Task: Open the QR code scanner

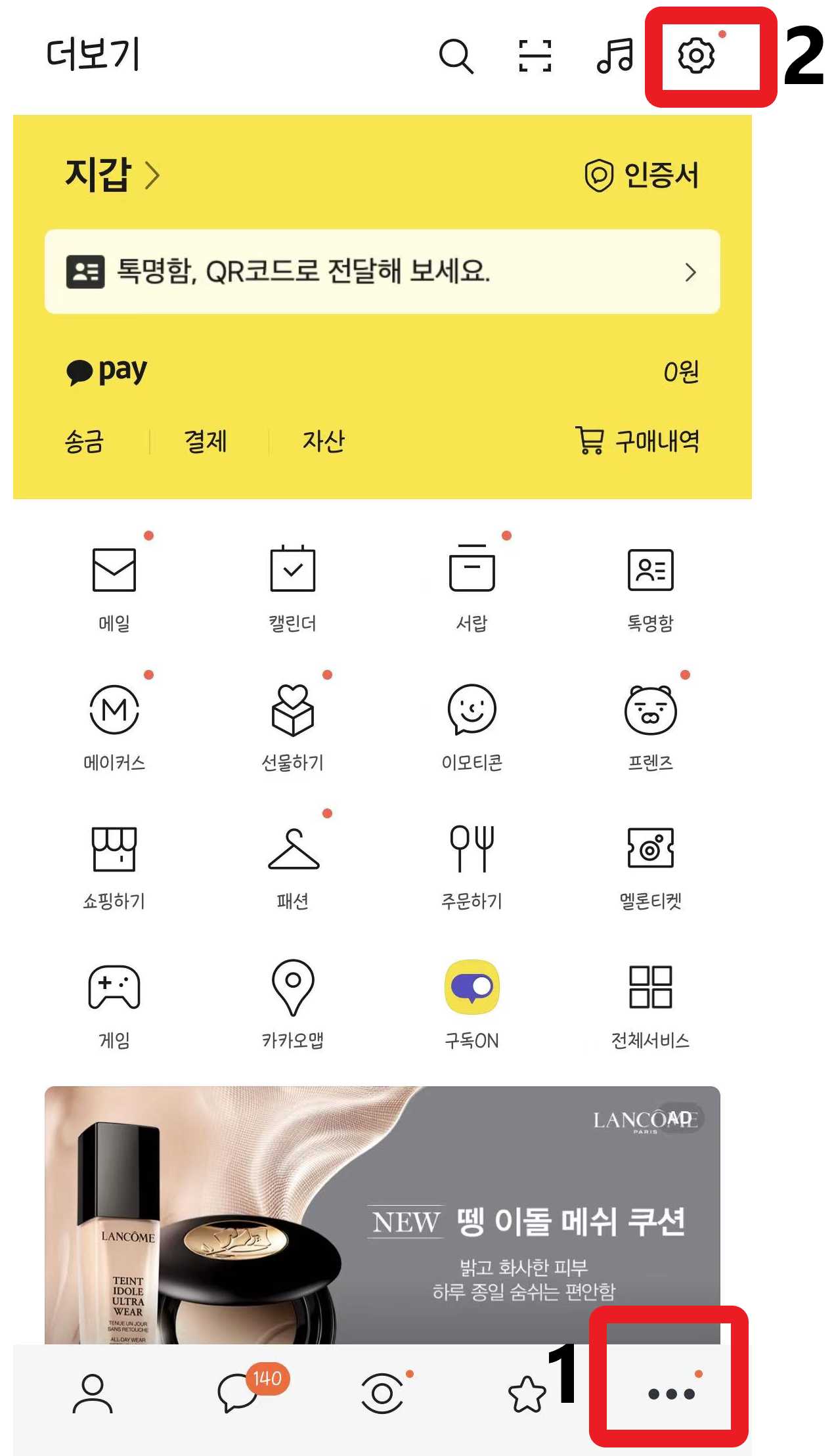Action: (x=537, y=58)
